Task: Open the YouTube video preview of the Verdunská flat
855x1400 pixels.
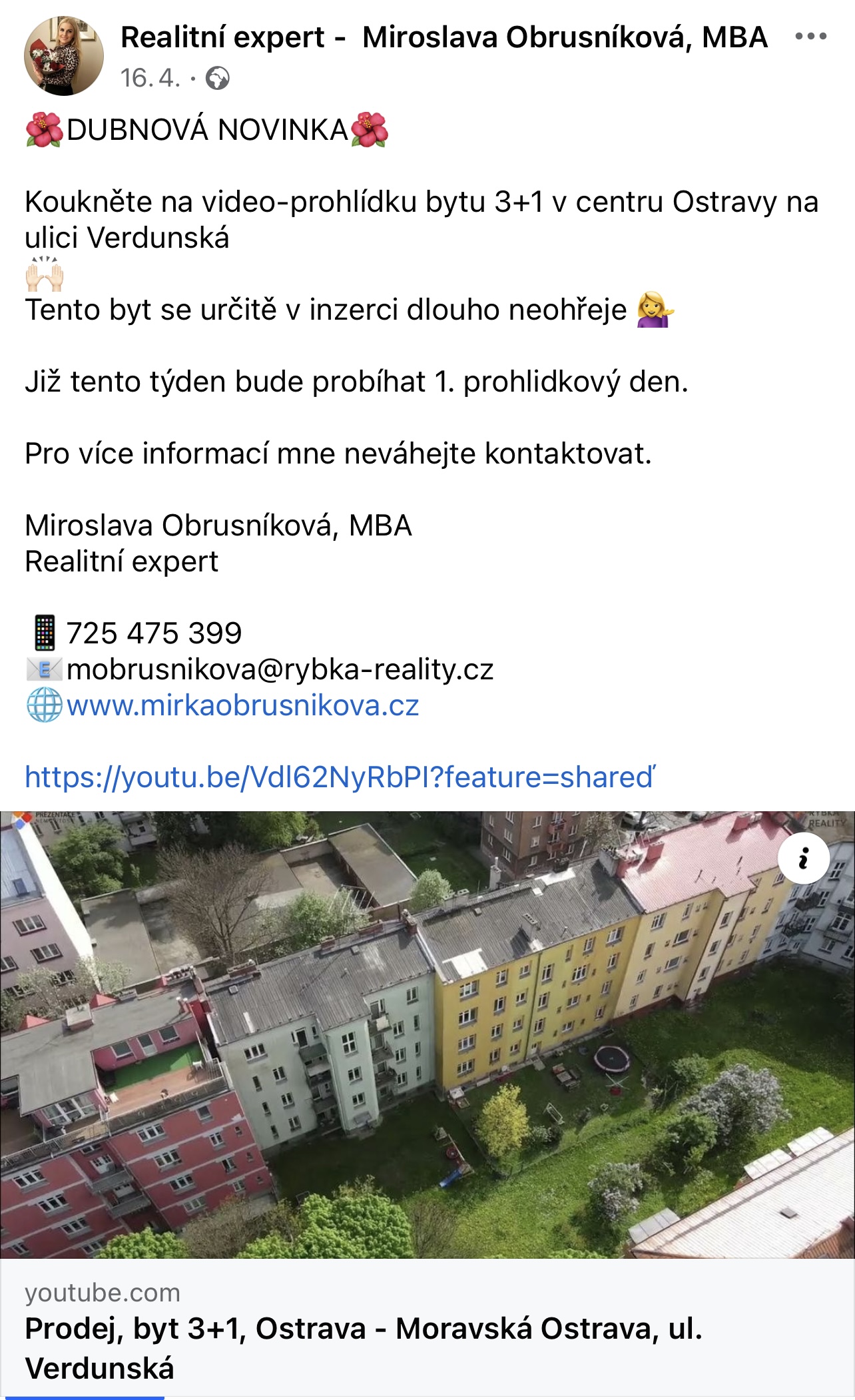Action: [427, 1034]
